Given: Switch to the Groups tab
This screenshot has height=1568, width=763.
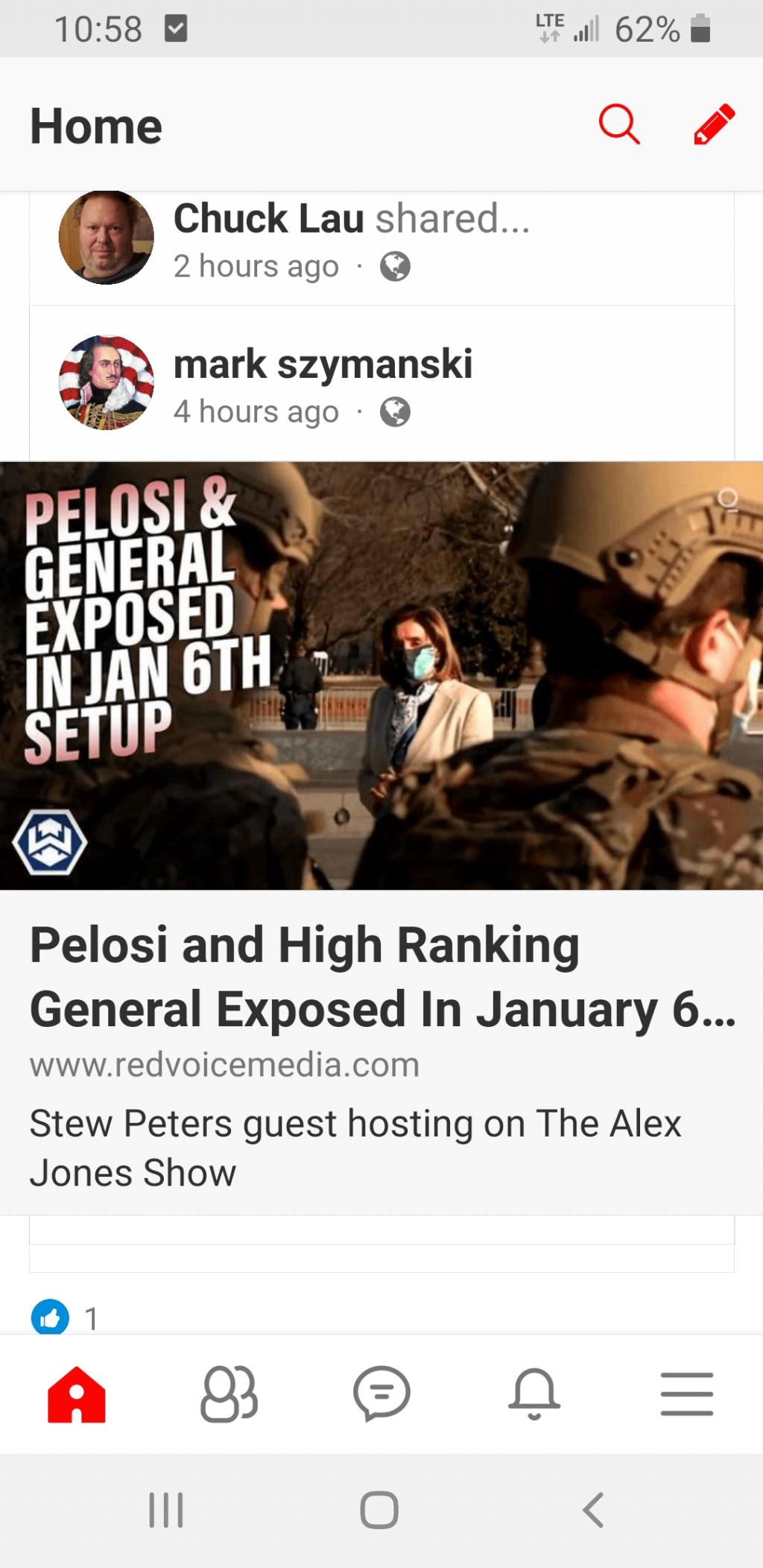Looking at the screenshot, I should click(229, 1394).
